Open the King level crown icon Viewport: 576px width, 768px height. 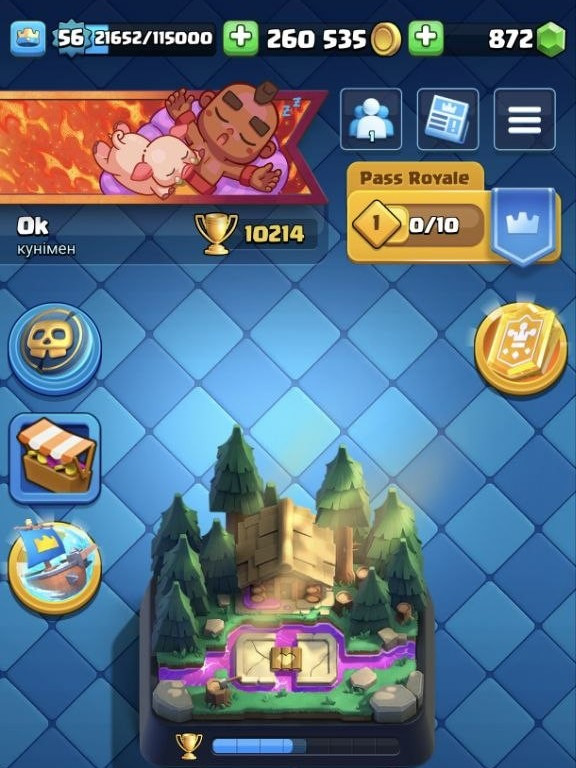[28, 38]
